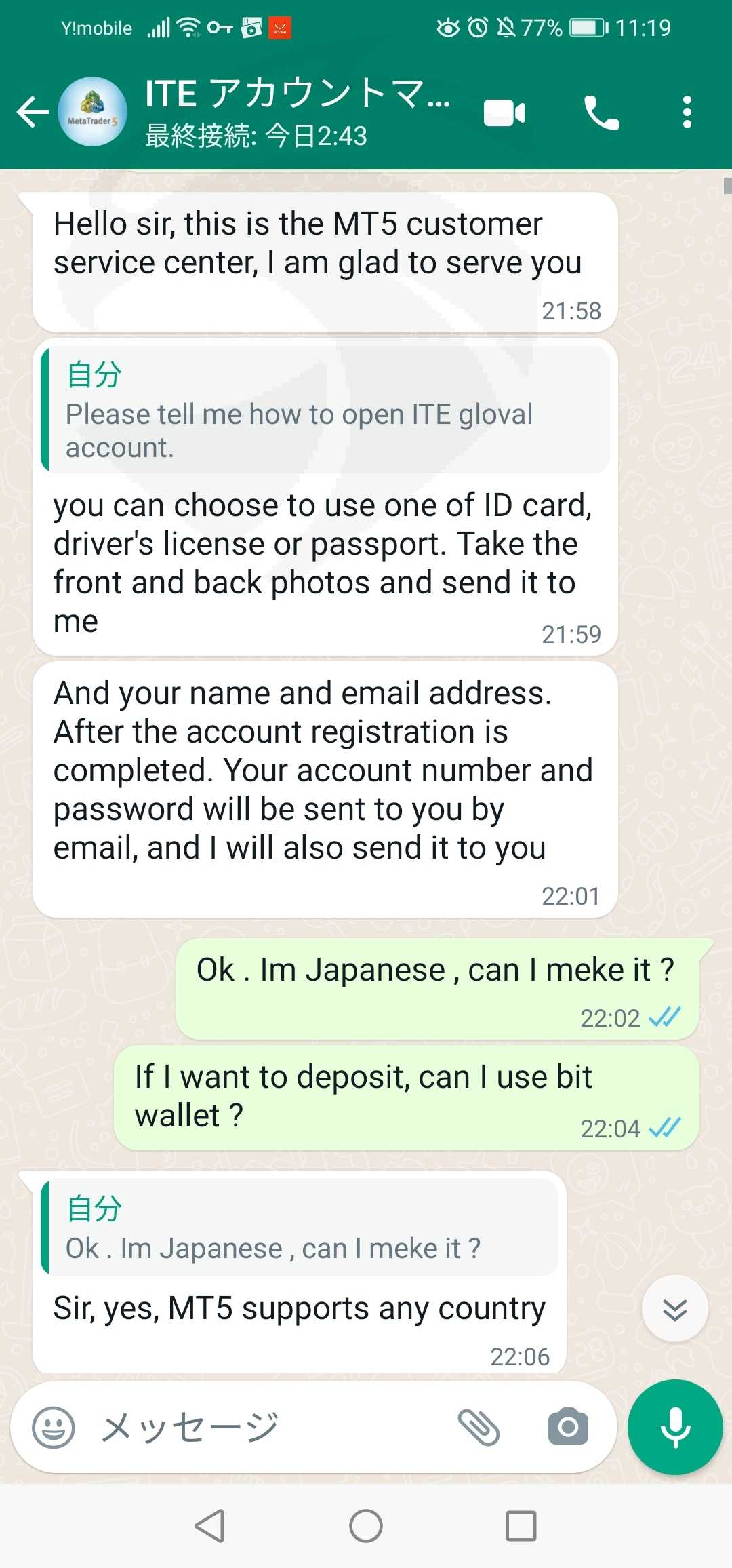Tap the microphone button for a voice message
This screenshot has height=1568, width=732.
[x=675, y=1427]
